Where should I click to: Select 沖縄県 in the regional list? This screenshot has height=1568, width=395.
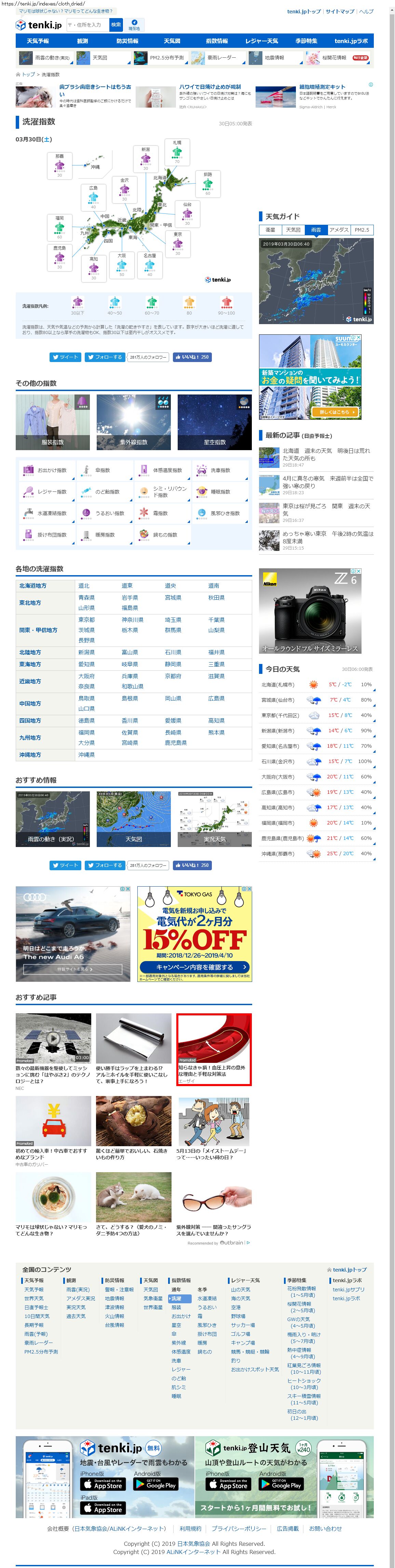tap(86, 755)
